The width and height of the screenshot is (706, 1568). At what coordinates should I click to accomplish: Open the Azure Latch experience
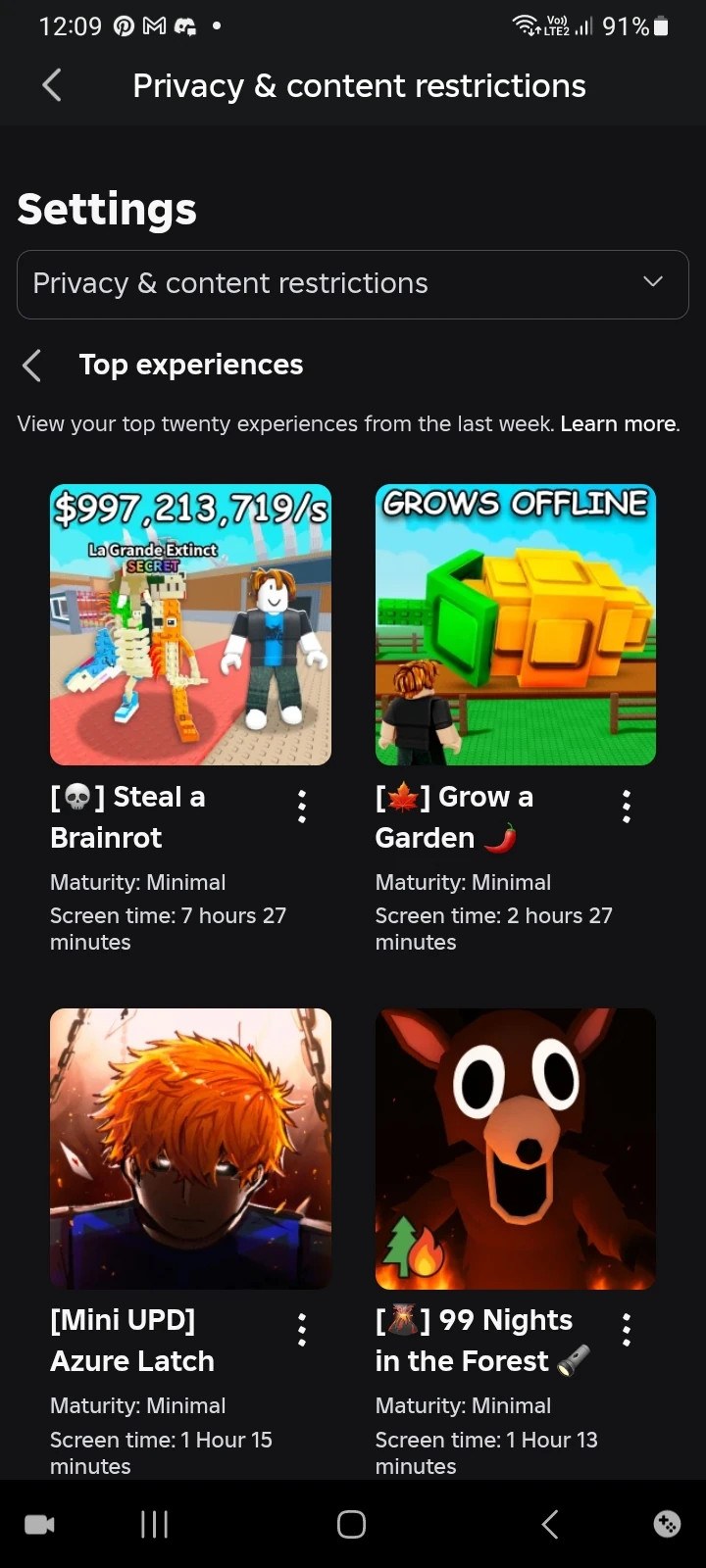point(190,1149)
